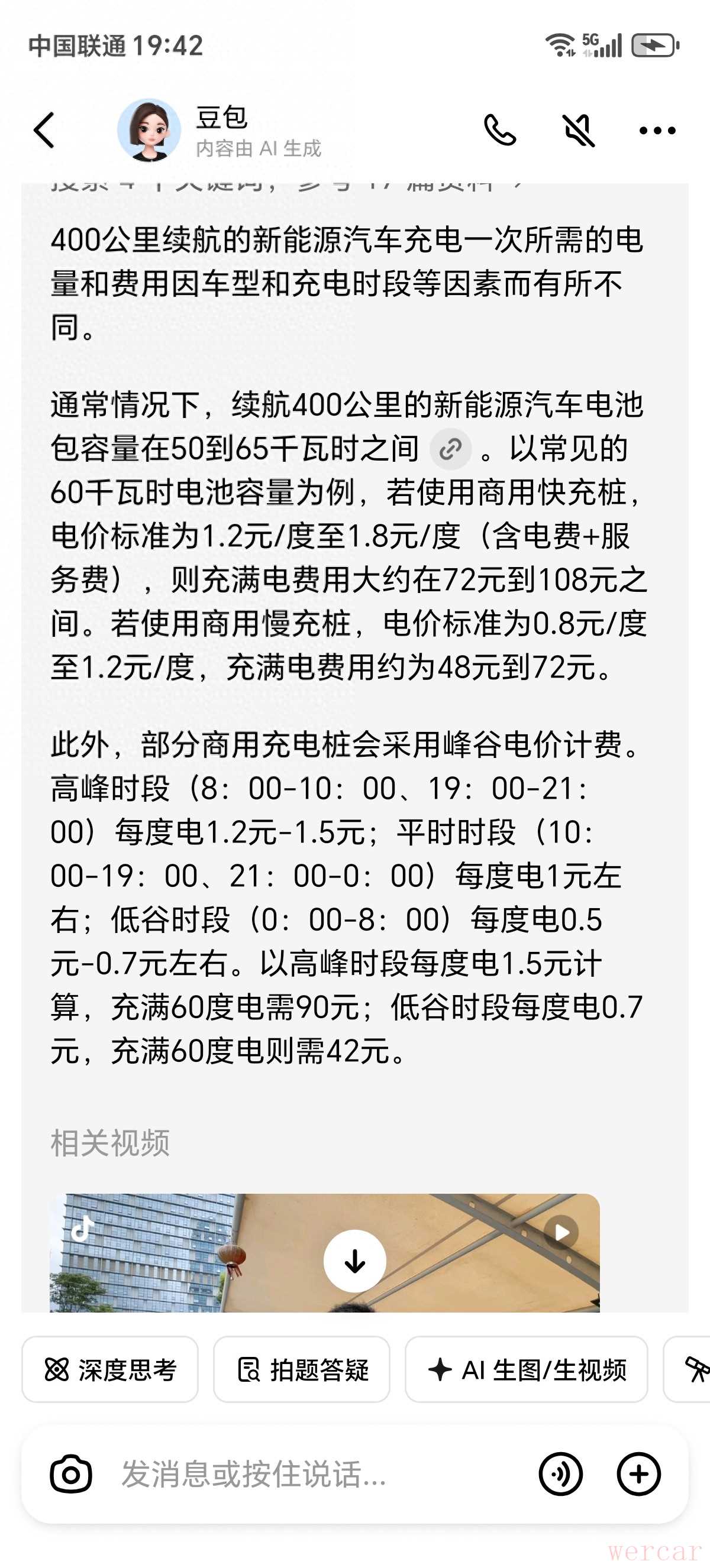Open 豆包's avatar profile
The height and width of the screenshot is (1568, 710).
click(149, 129)
